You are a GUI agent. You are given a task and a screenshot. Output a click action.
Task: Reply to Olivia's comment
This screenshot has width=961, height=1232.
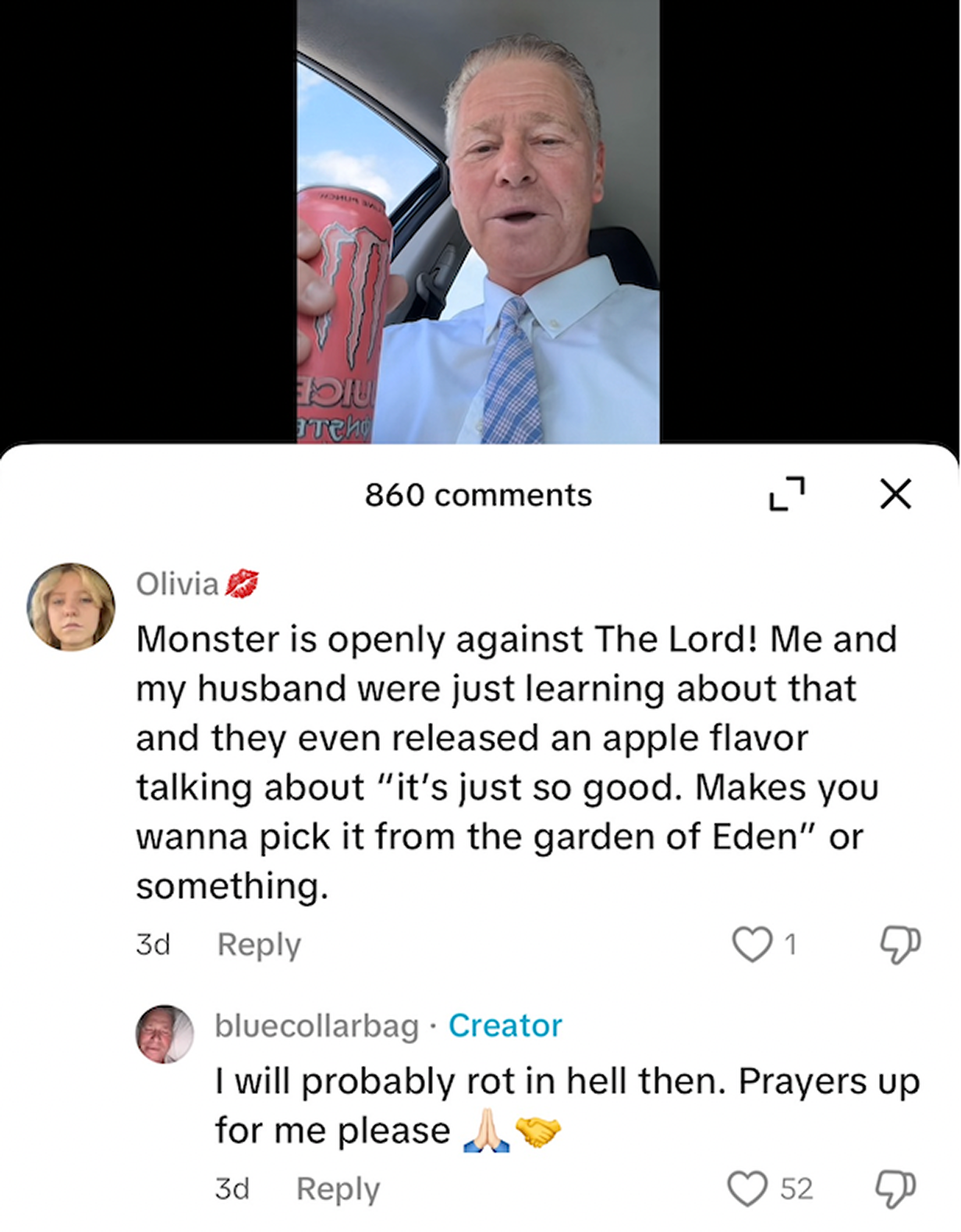[258, 944]
